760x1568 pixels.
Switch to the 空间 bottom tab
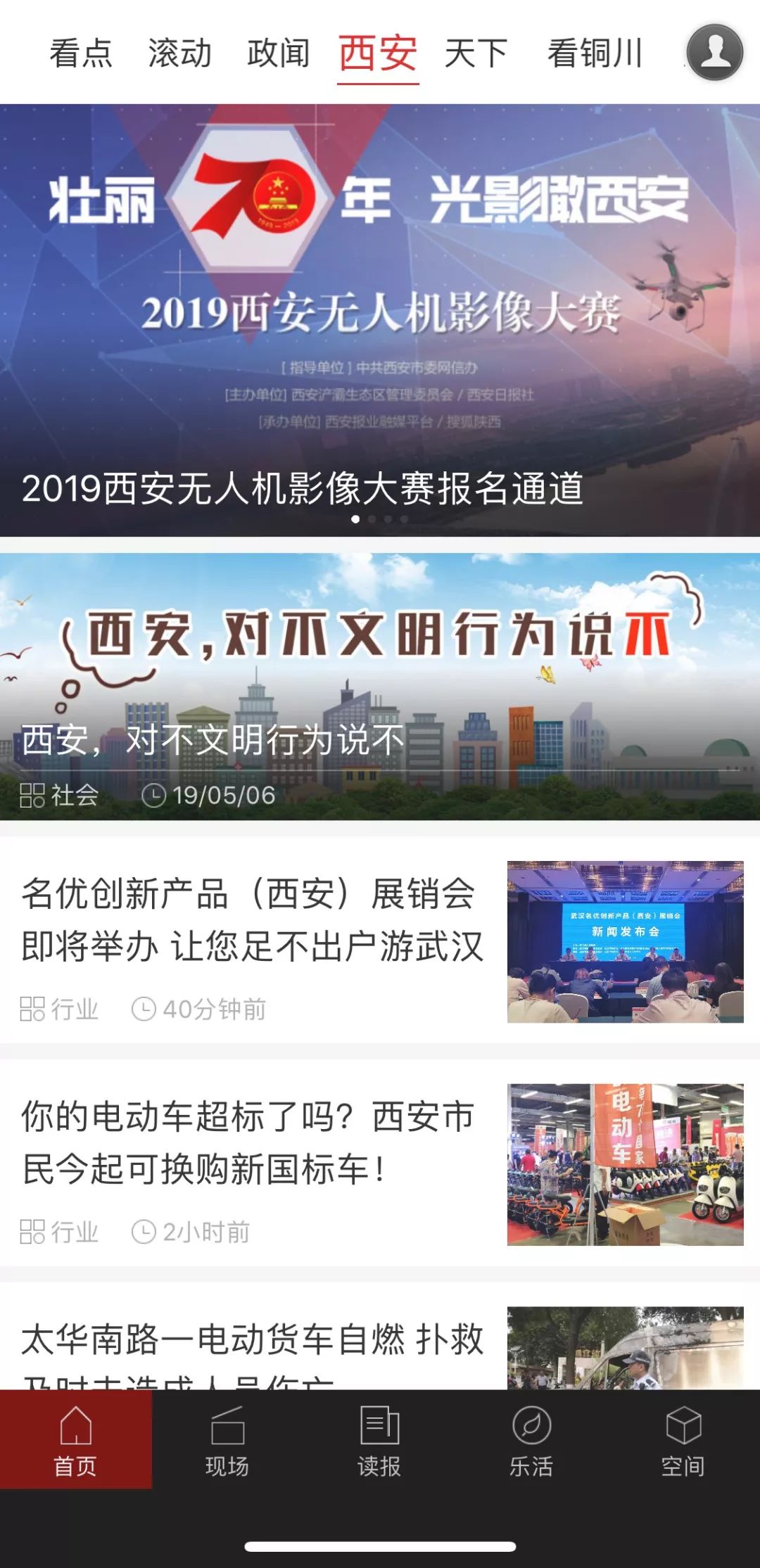683,1439
